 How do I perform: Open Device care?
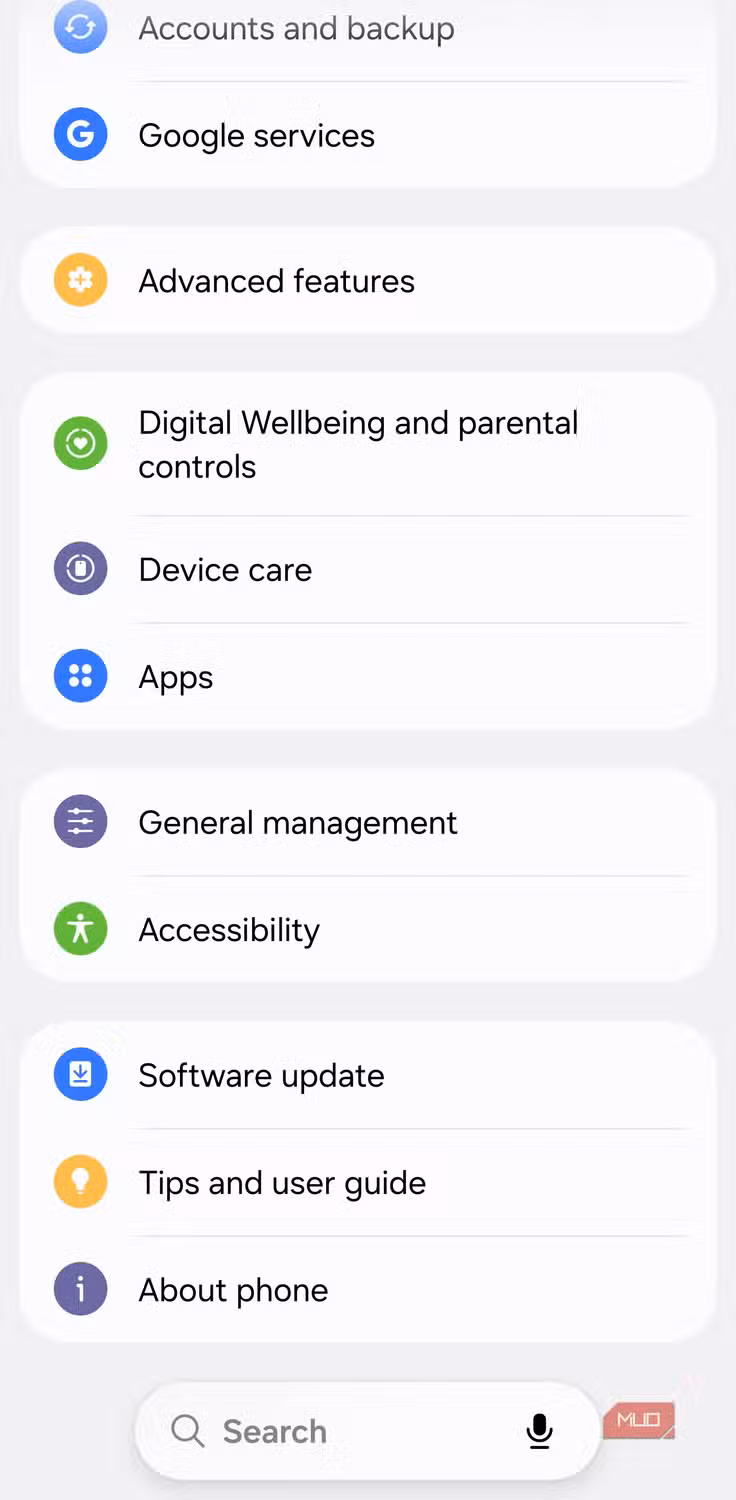pyautogui.click(x=368, y=570)
